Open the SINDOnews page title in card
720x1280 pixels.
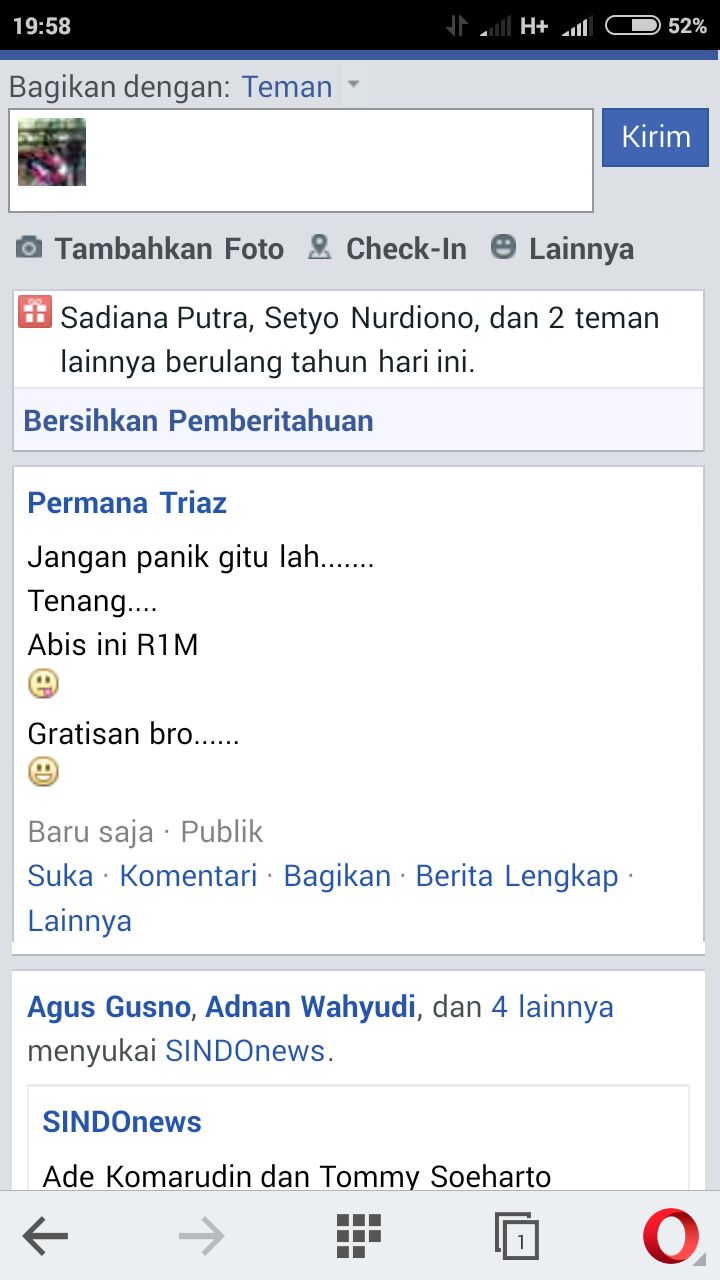122,1122
